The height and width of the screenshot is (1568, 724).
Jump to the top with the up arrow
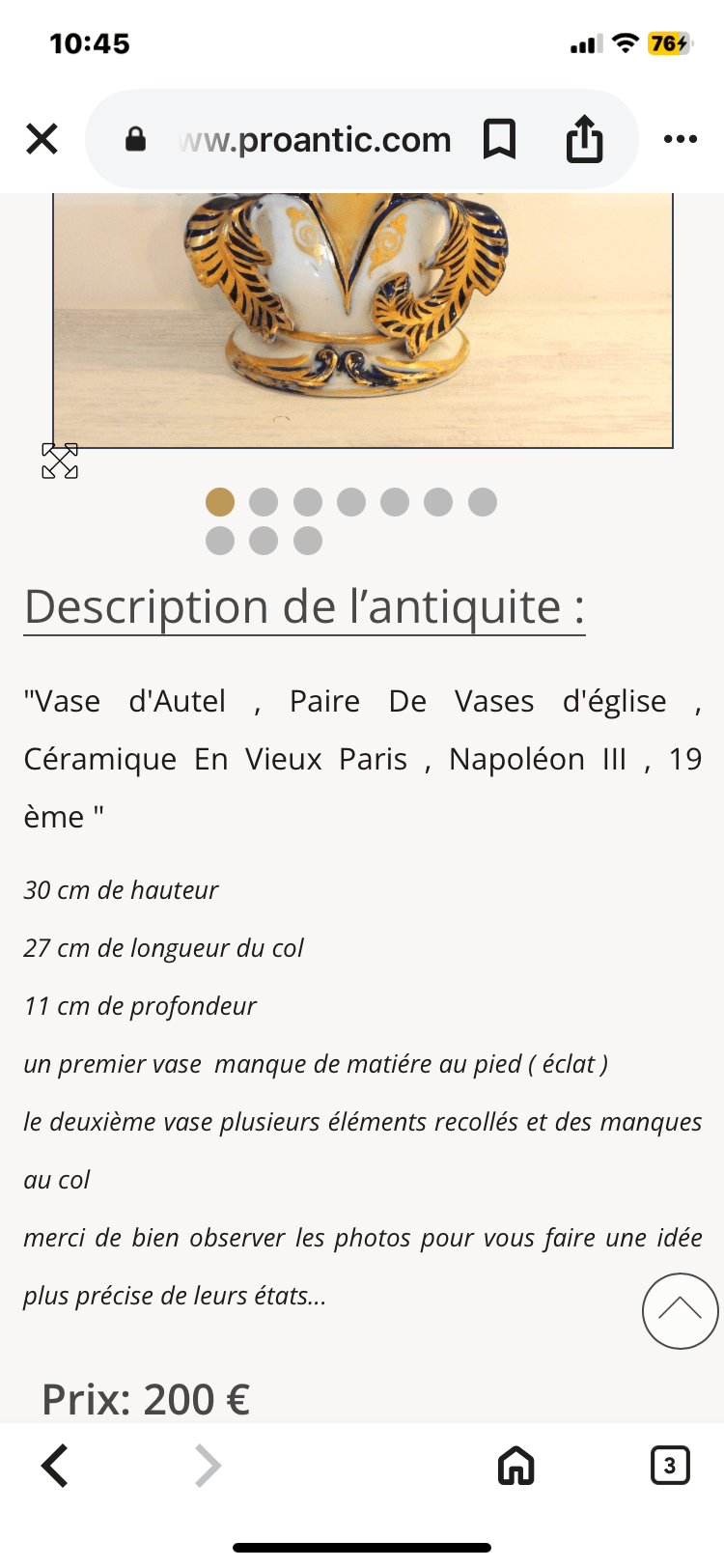[680, 1310]
